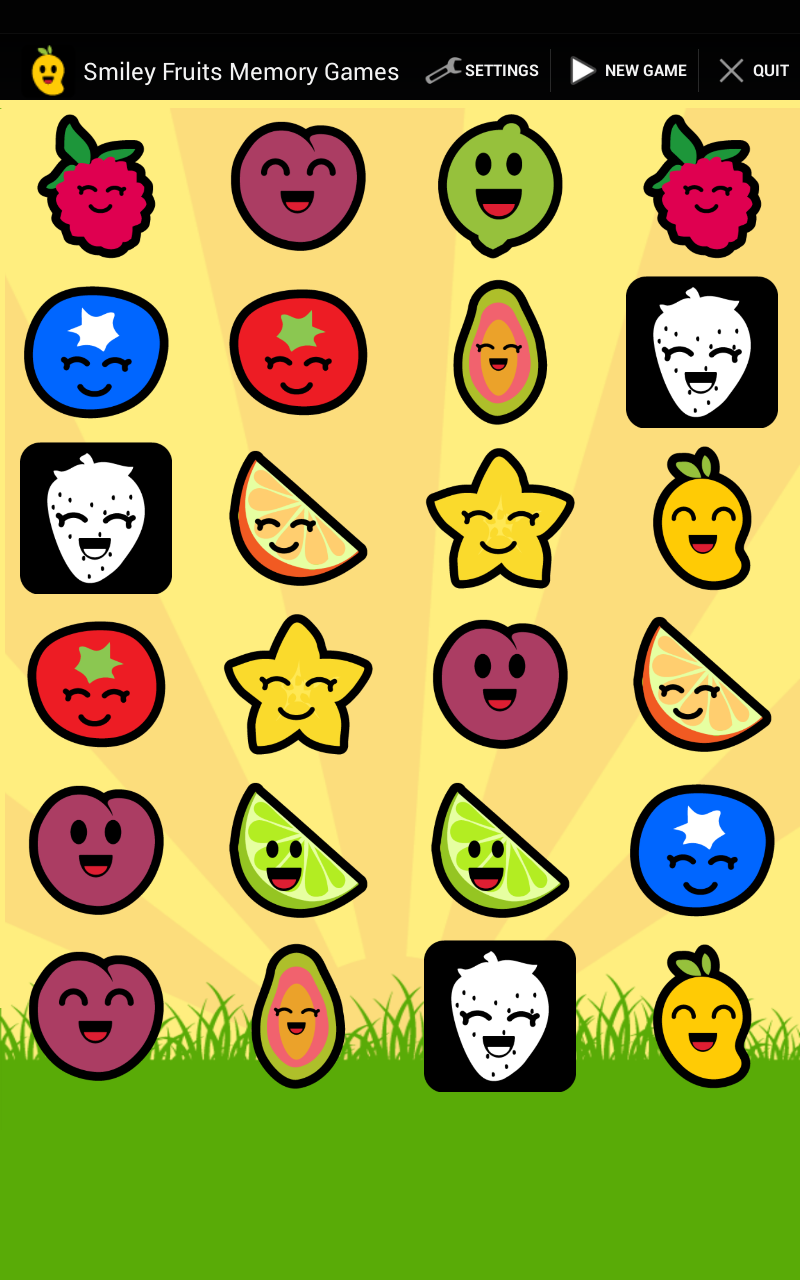Flip the plum card in the bottom-left corner

tap(96, 1017)
